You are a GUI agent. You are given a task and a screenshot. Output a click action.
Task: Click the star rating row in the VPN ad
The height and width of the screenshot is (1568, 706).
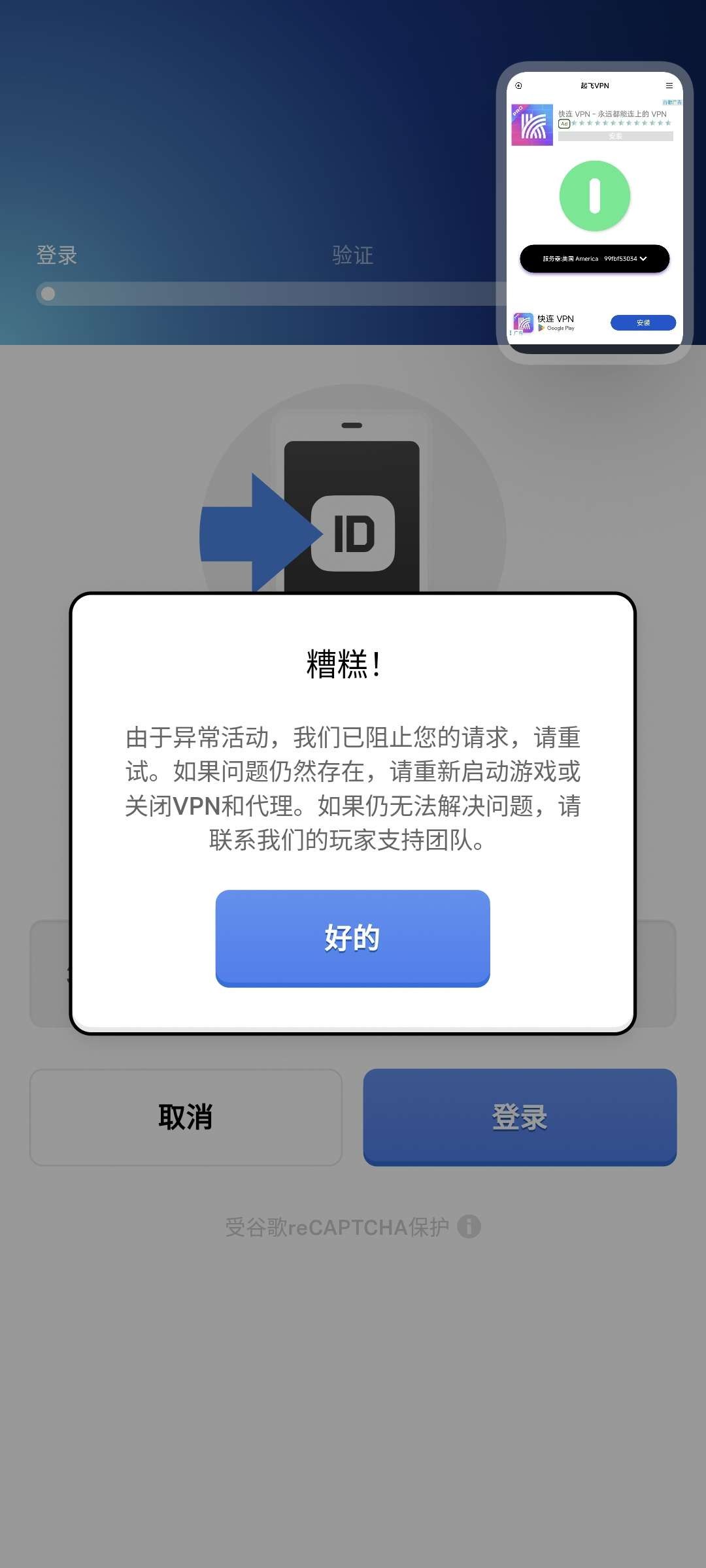click(622, 123)
